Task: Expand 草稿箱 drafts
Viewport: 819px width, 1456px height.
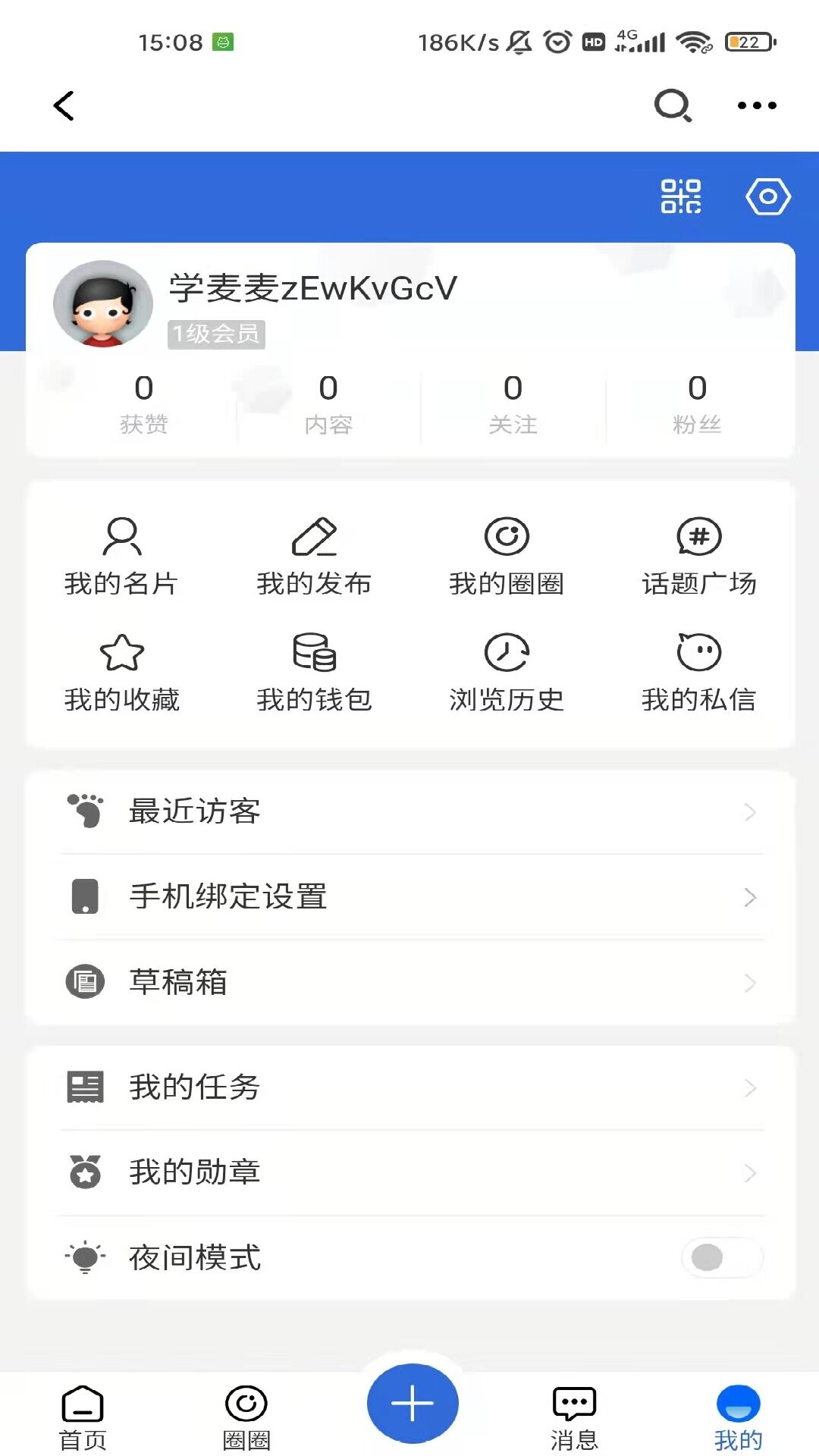Action: [x=409, y=982]
